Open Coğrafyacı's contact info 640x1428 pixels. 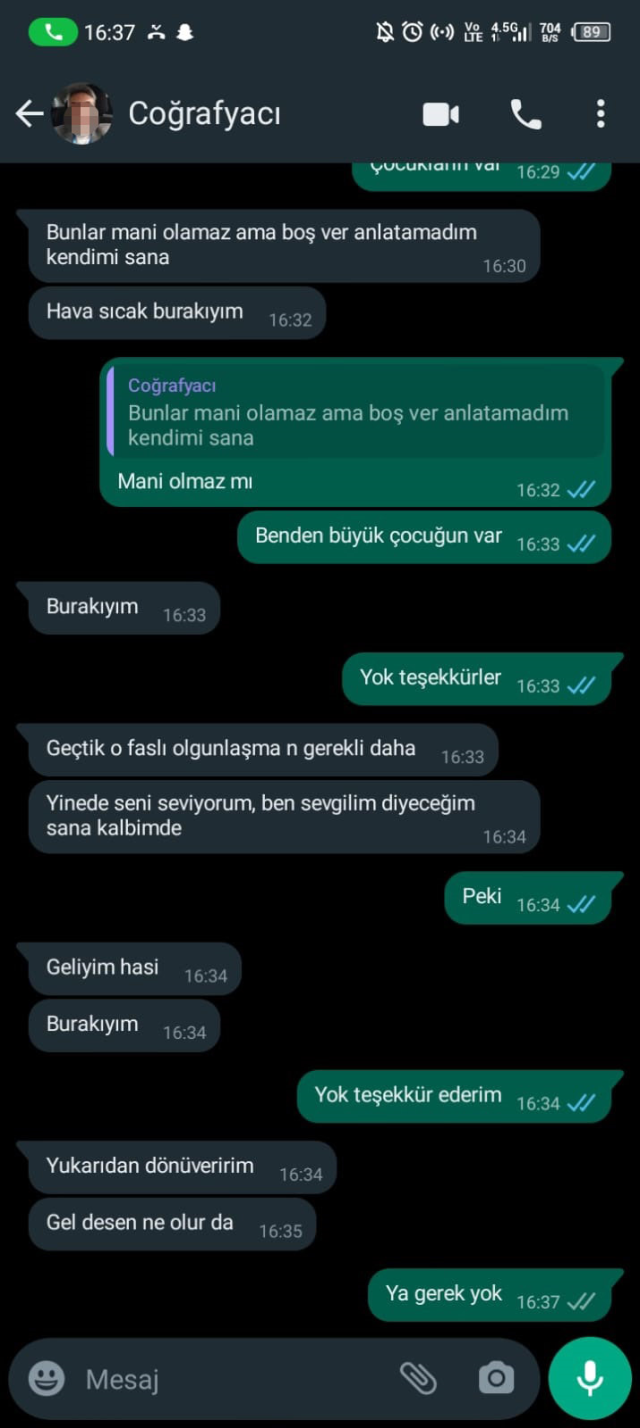(205, 114)
